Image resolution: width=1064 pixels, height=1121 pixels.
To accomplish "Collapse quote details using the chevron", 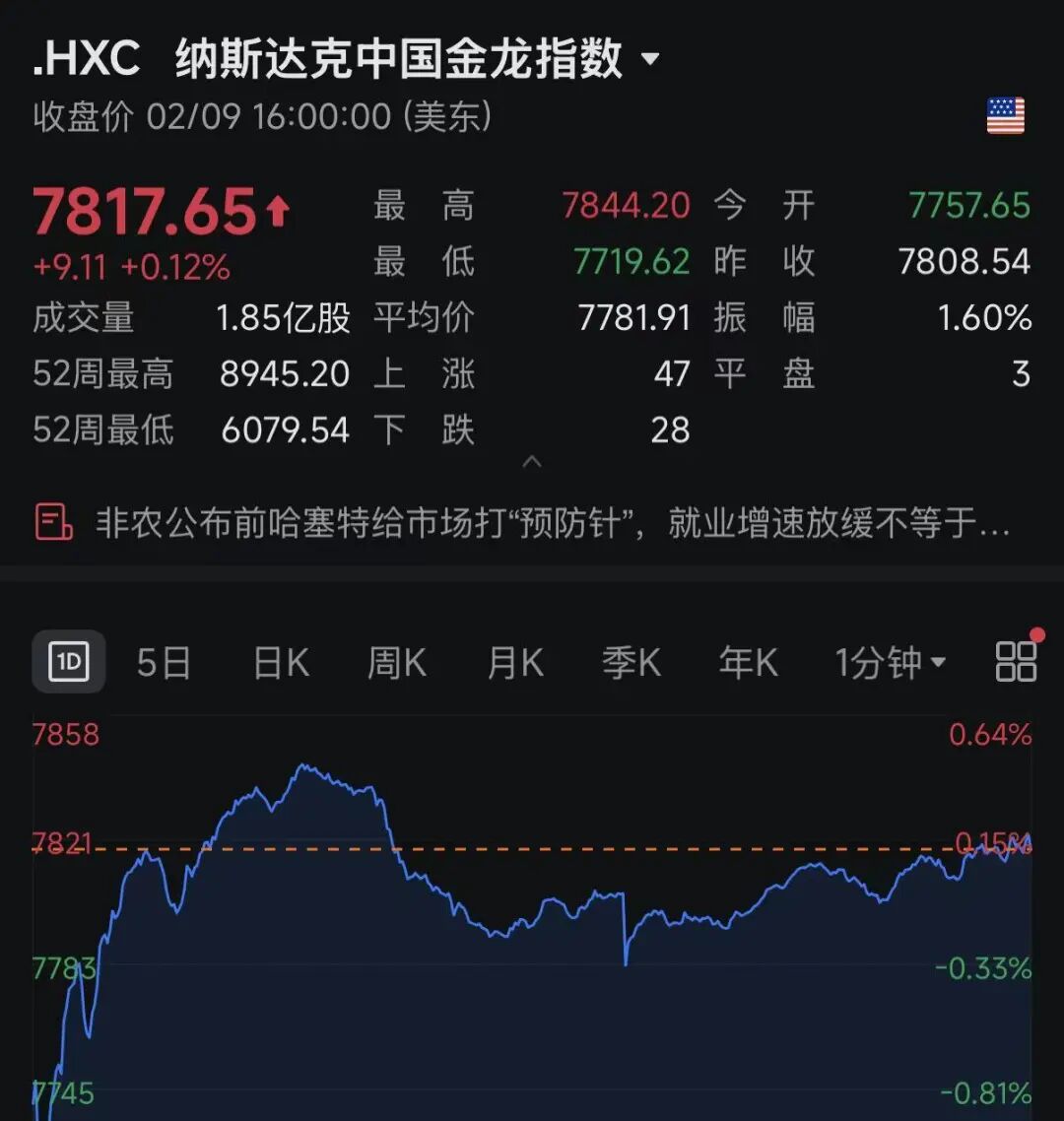I will (x=532, y=461).
